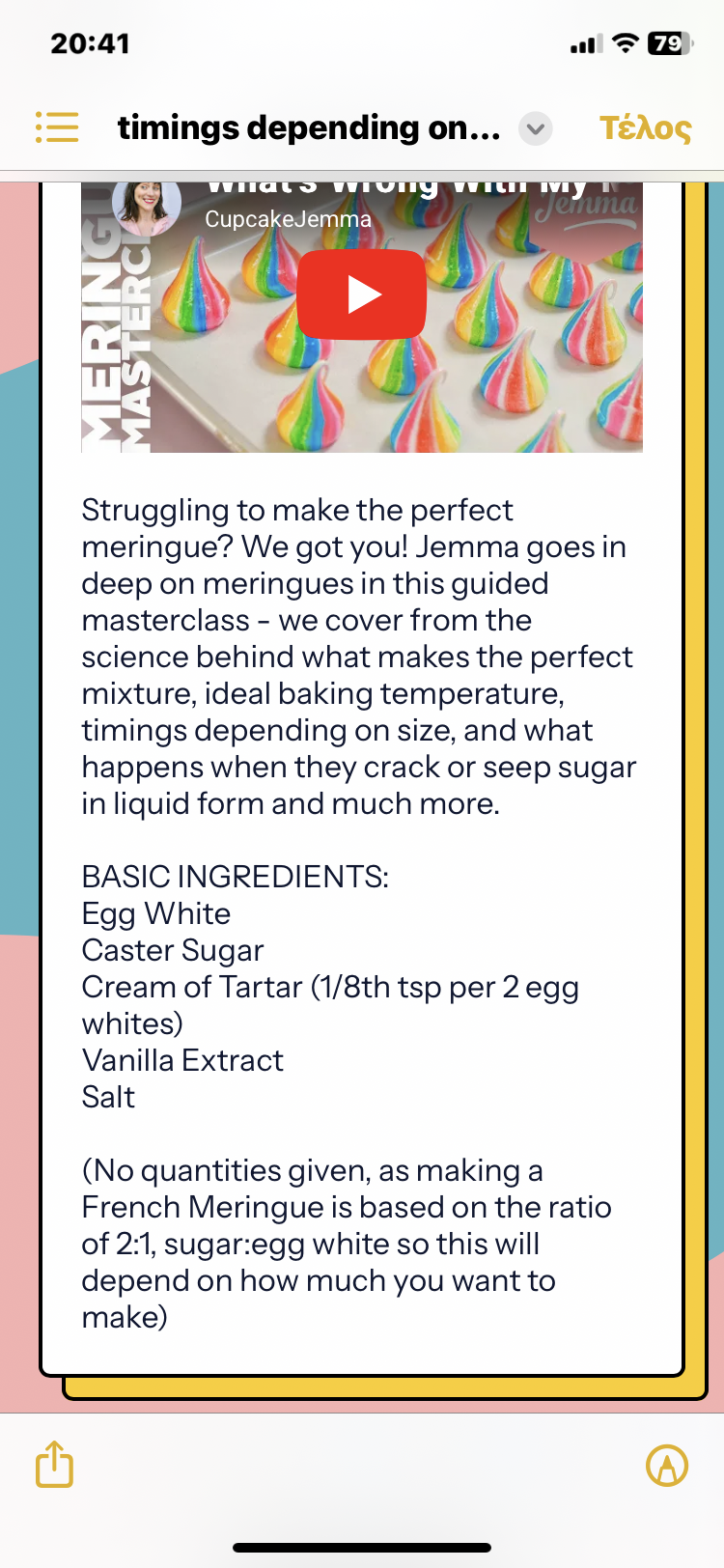724x1568 pixels.
Task: Open the table of contents list
Action: click(57, 127)
